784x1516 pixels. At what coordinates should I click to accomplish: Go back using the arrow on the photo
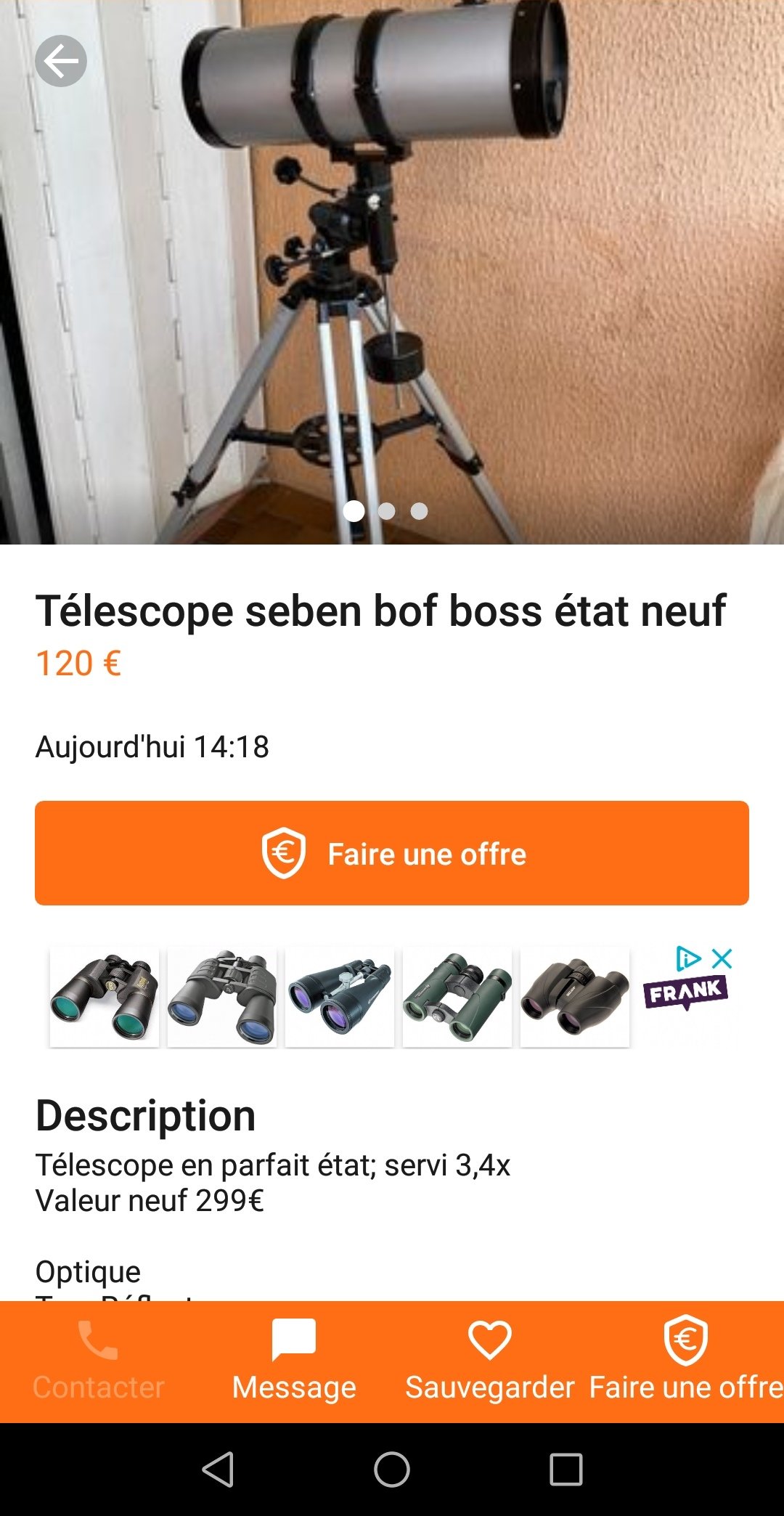point(61,61)
